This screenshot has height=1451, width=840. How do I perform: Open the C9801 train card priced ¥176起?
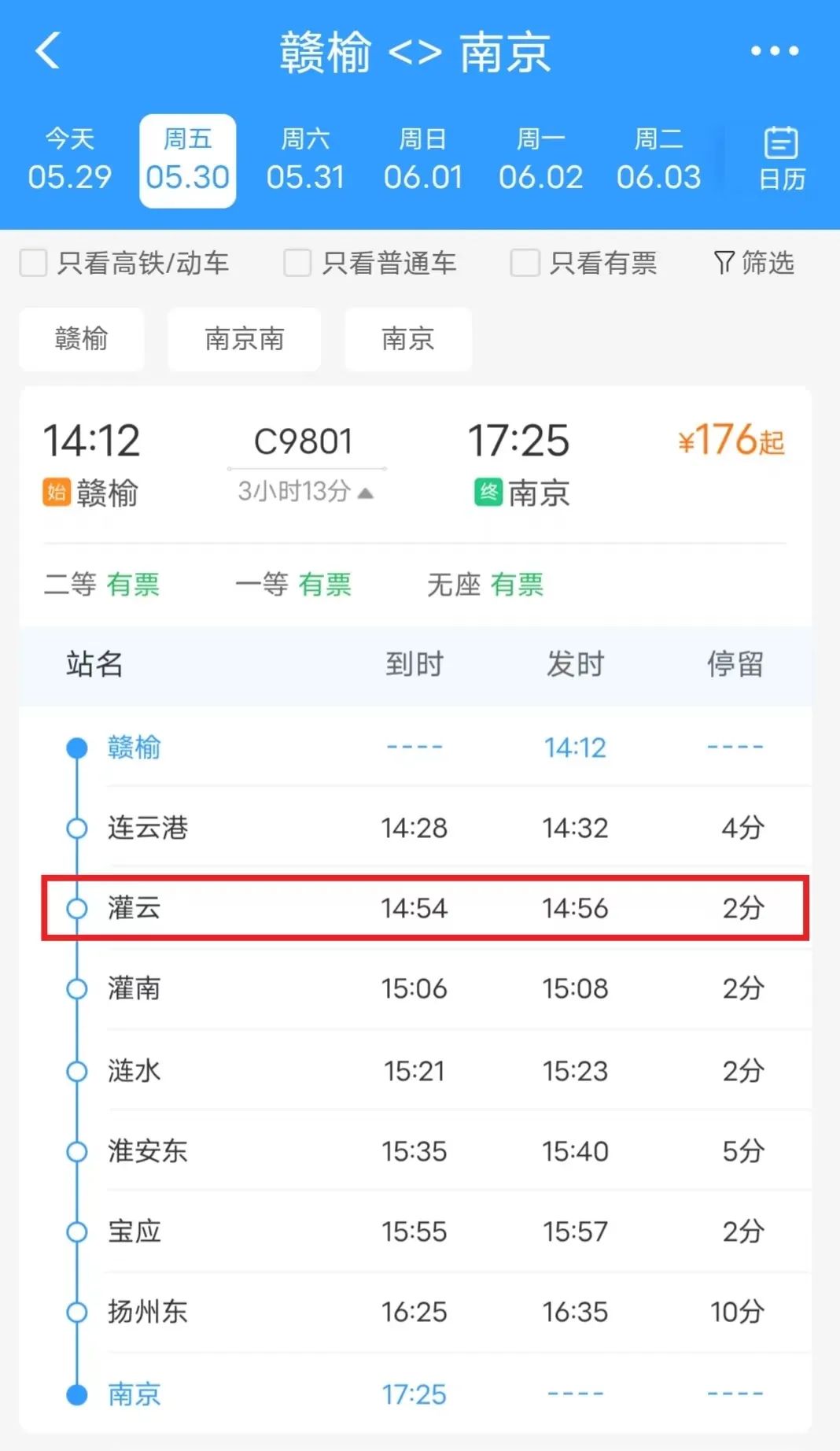point(415,464)
